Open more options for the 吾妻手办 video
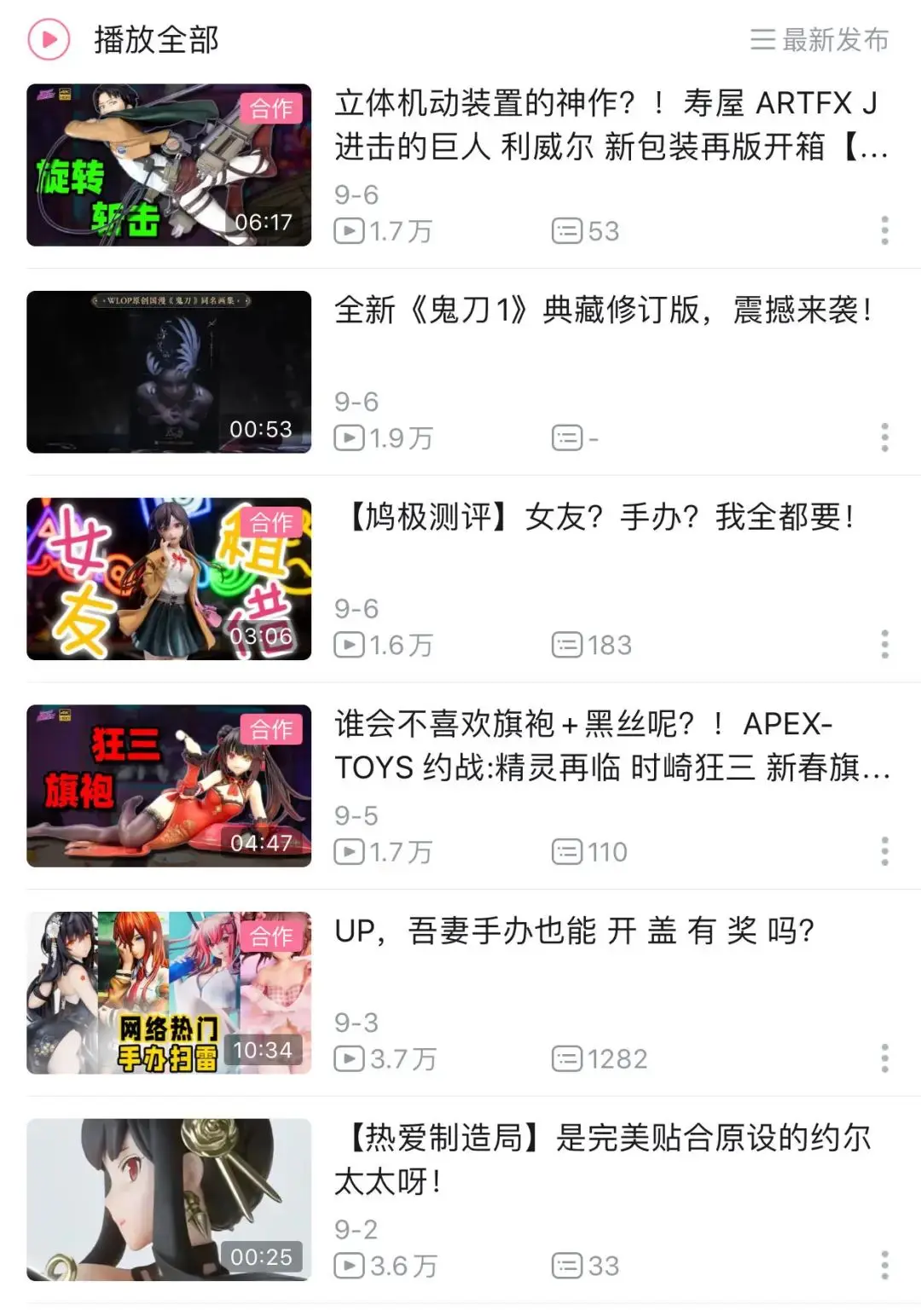This screenshot has width=921, height=1316. [x=884, y=1058]
